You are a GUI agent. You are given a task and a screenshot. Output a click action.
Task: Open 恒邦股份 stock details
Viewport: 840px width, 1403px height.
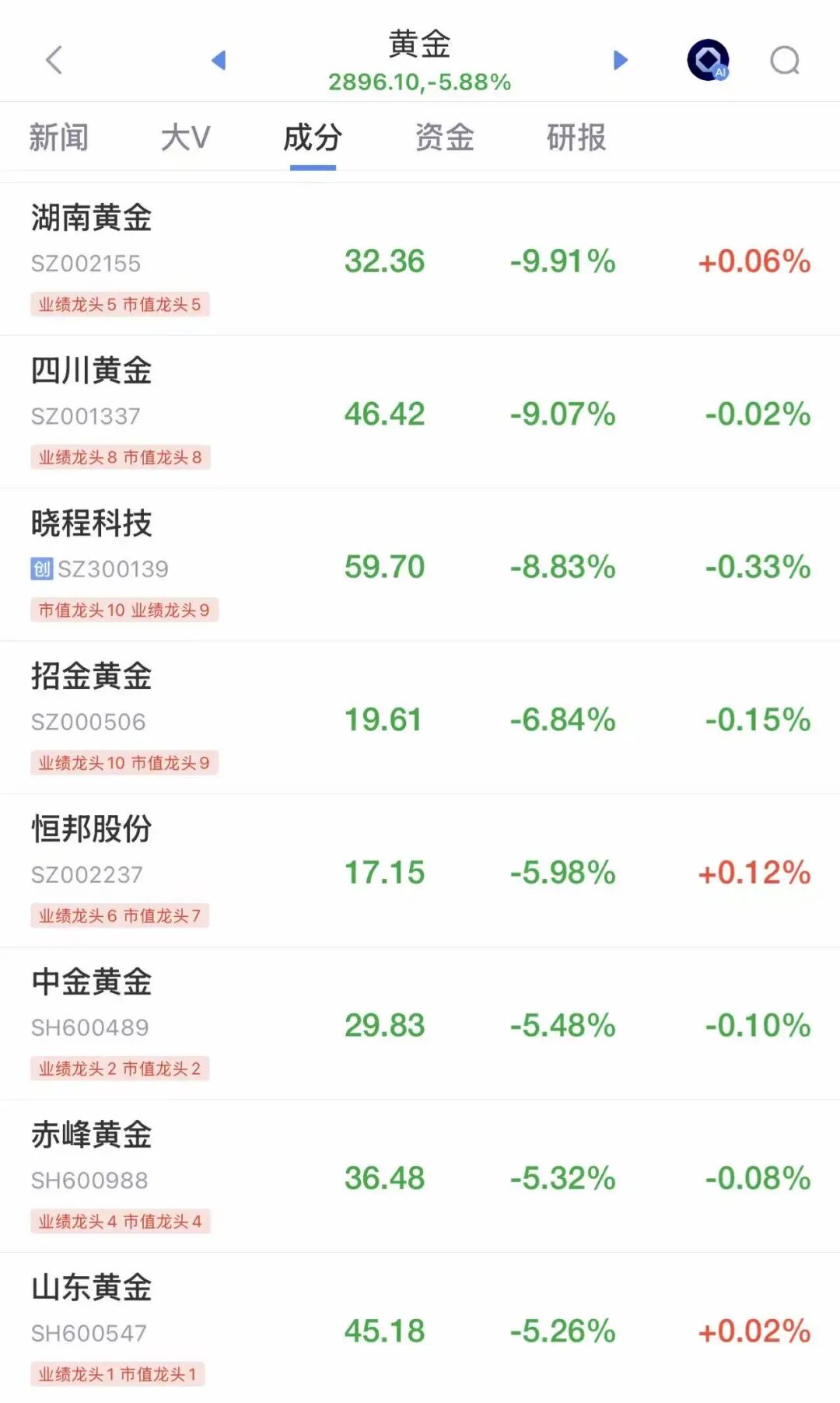click(92, 829)
